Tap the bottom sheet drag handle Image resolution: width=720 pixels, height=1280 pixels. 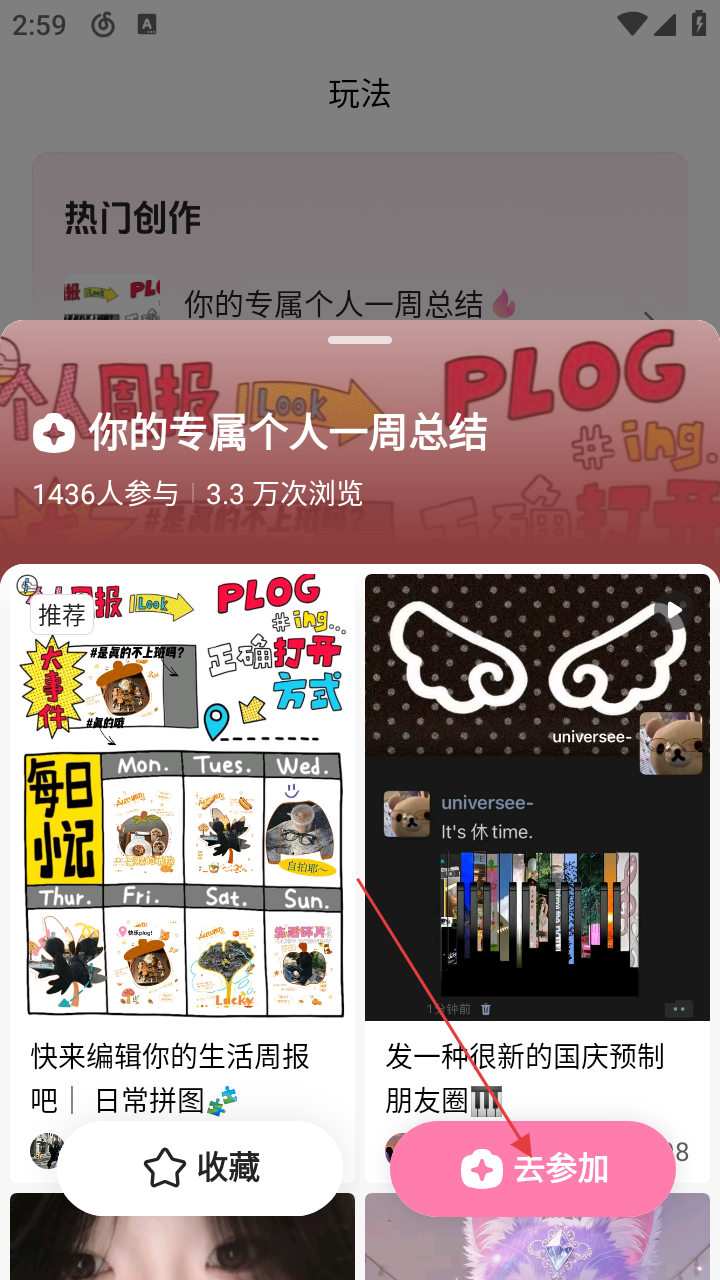[x=360, y=340]
